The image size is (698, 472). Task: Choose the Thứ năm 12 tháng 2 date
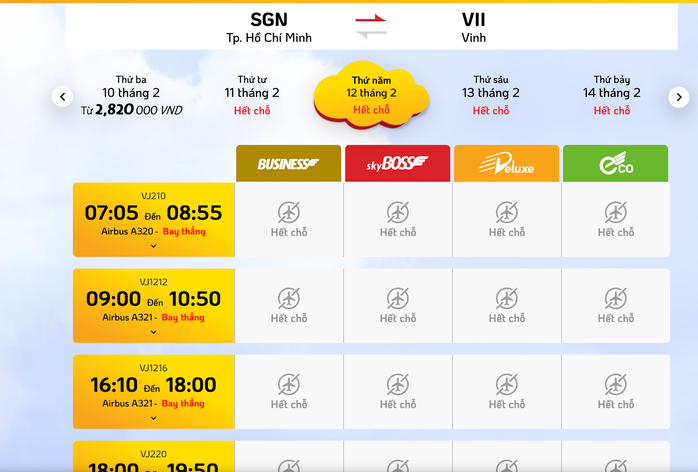371,95
